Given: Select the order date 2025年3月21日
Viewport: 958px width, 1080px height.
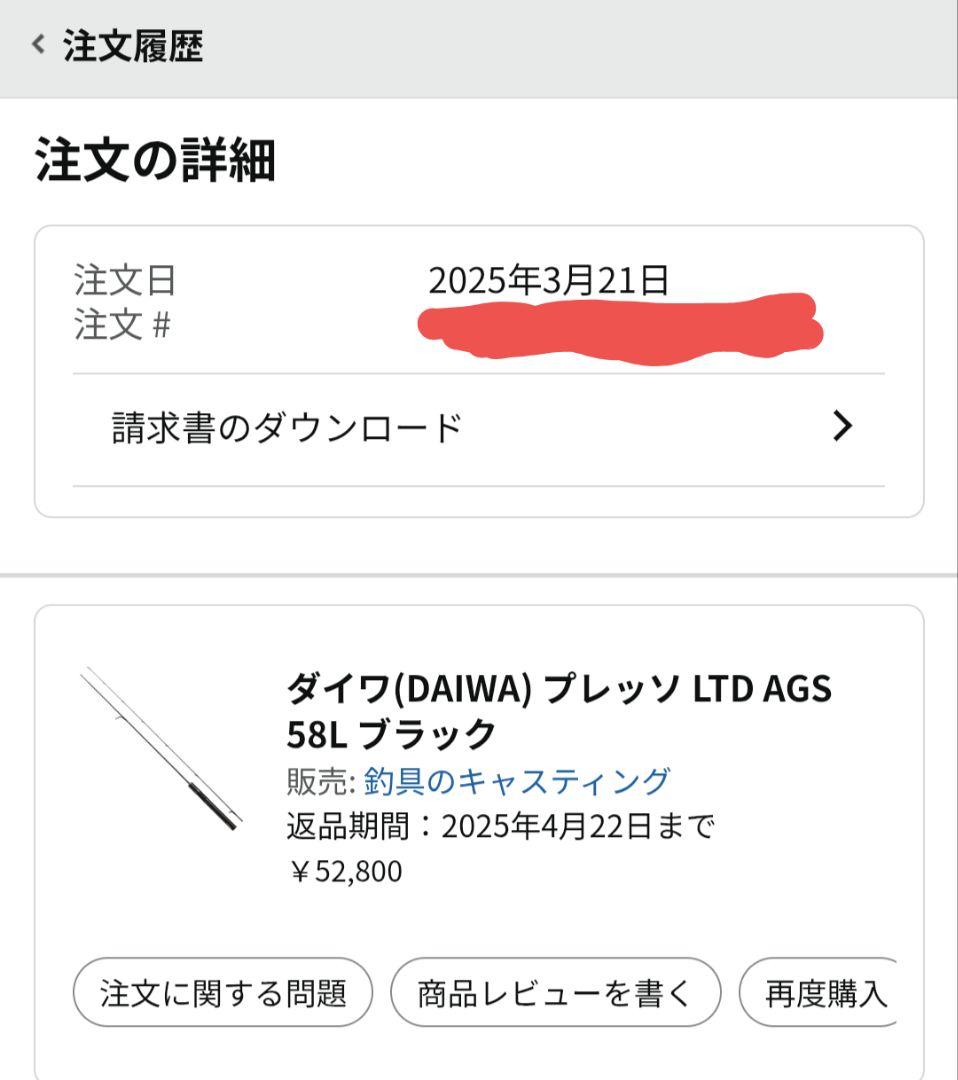Looking at the screenshot, I should pyautogui.click(x=551, y=280).
